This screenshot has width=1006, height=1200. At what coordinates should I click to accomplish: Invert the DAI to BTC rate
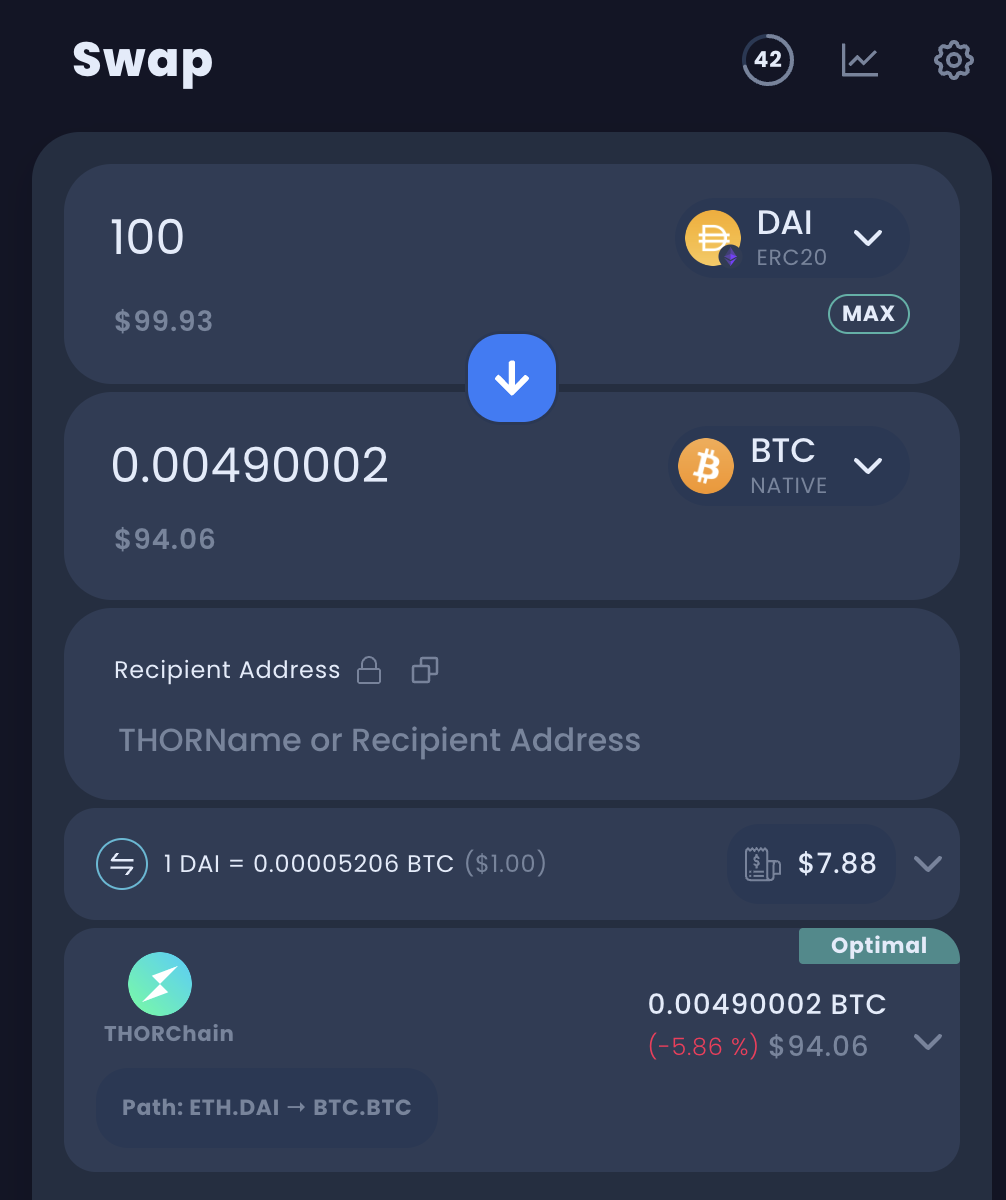[121, 864]
